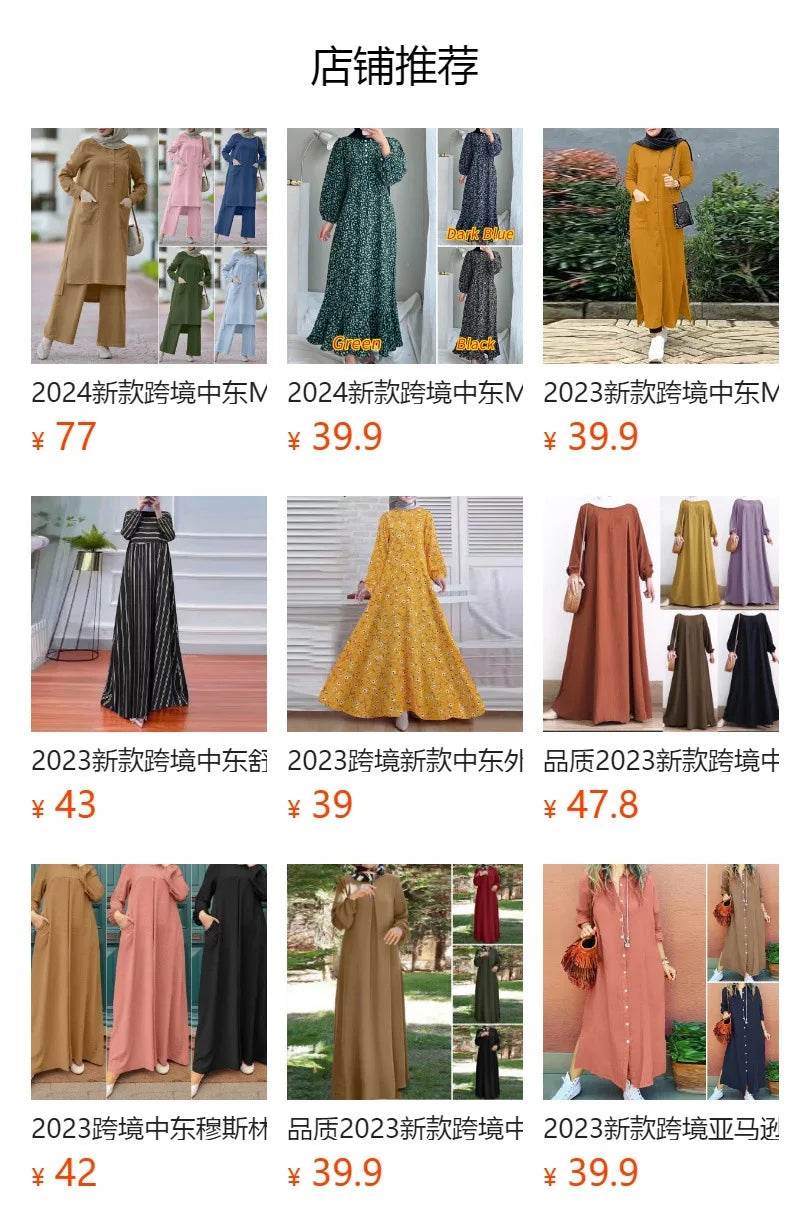This screenshot has height=1232, width=790.
Task: Click the 品质2023新款跨境 title link
Action: pos(663,757)
